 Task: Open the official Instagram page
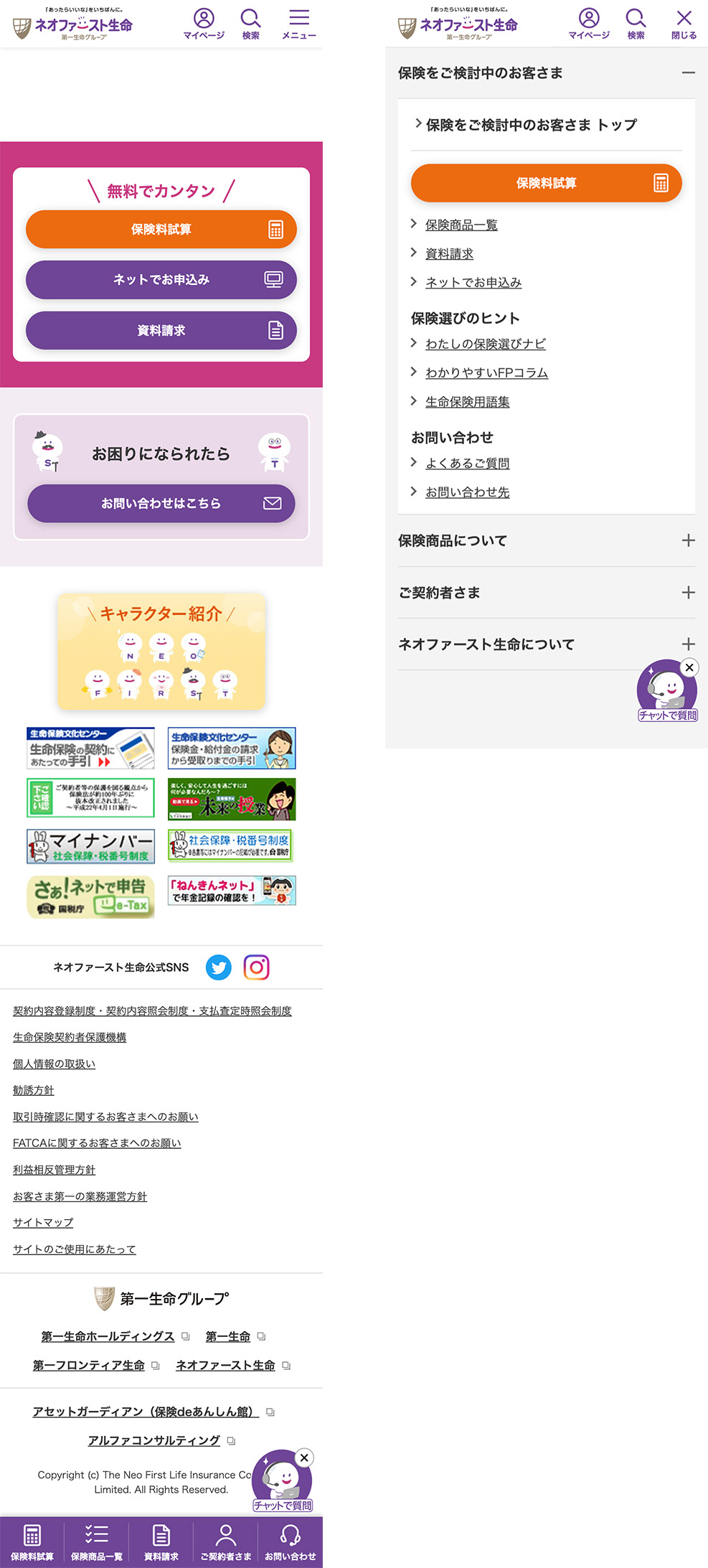pyautogui.click(x=256, y=967)
